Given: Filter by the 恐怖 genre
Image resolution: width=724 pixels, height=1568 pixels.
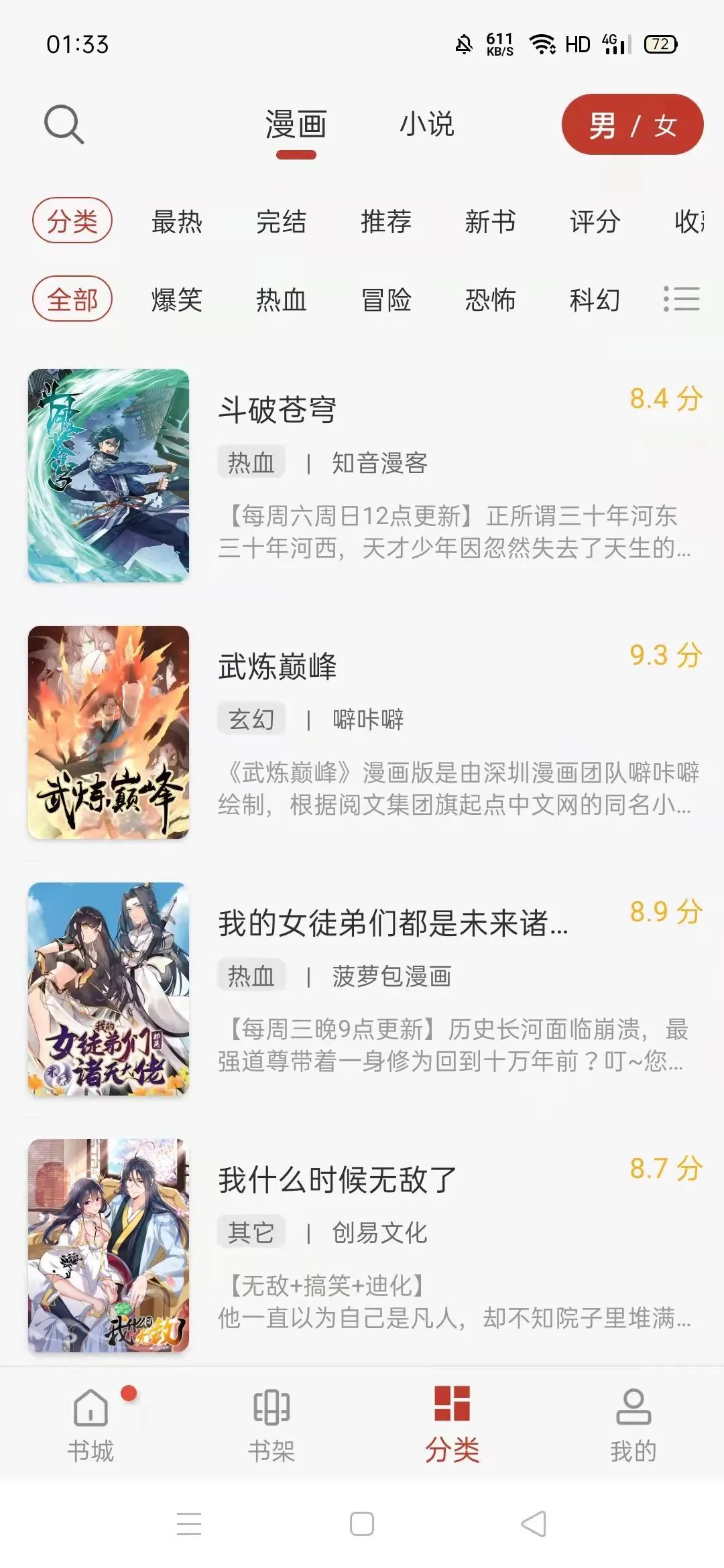Looking at the screenshot, I should tap(491, 300).
